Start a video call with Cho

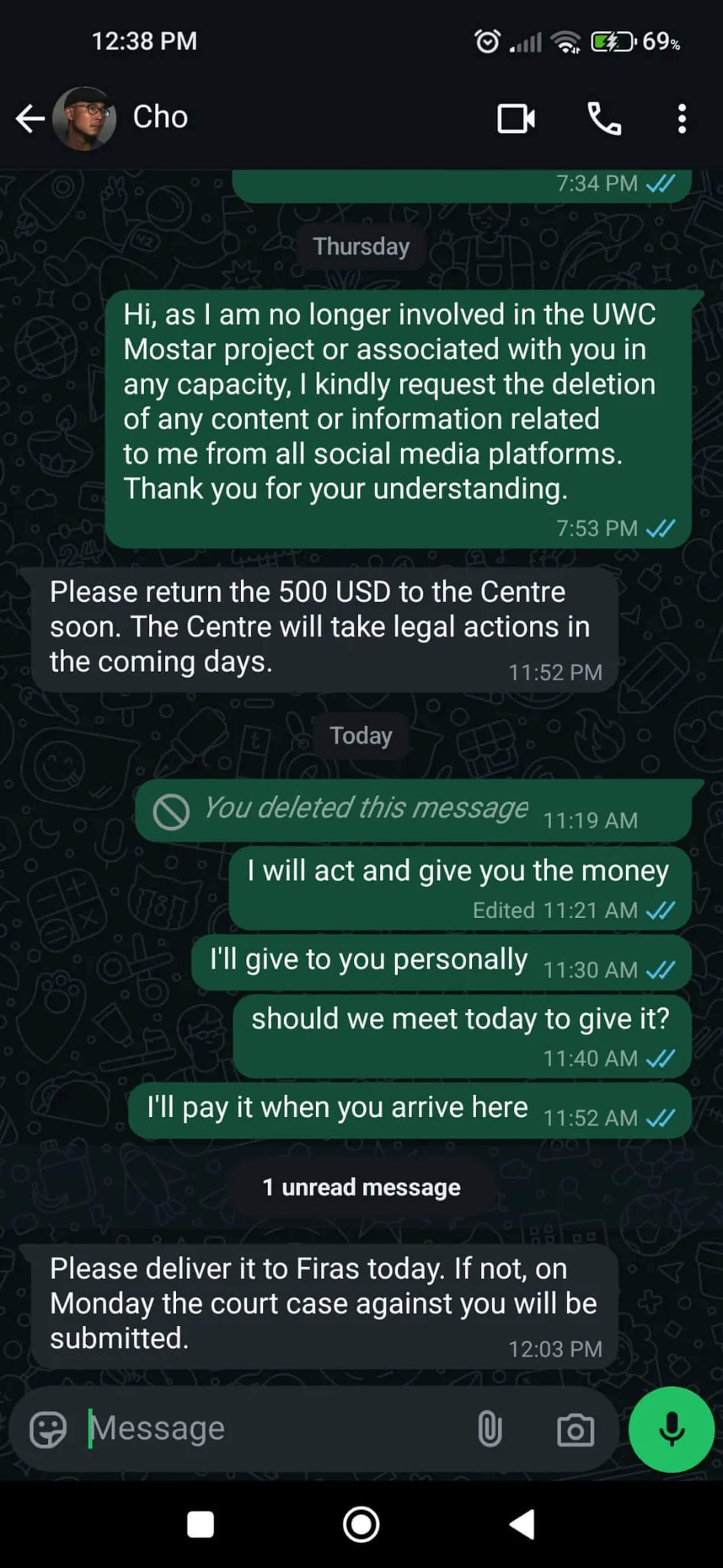[x=516, y=118]
